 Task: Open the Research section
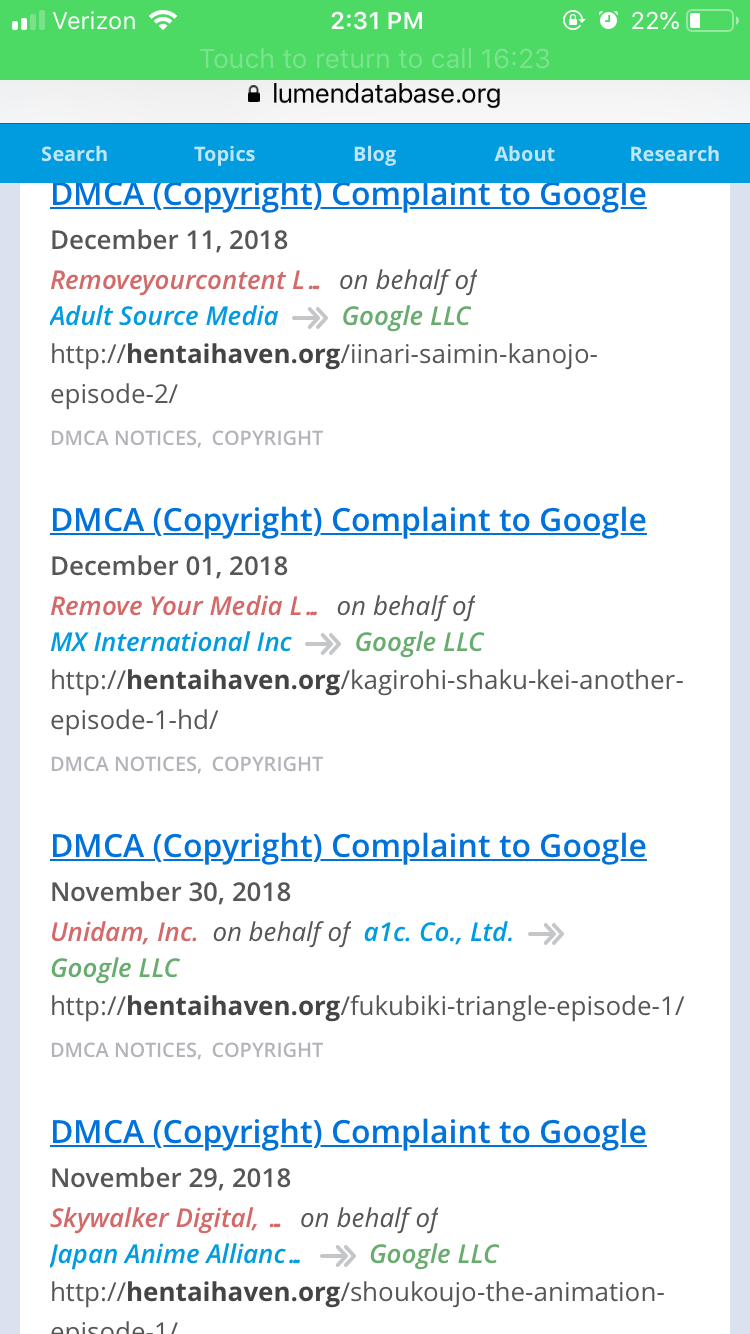click(x=674, y=154)
